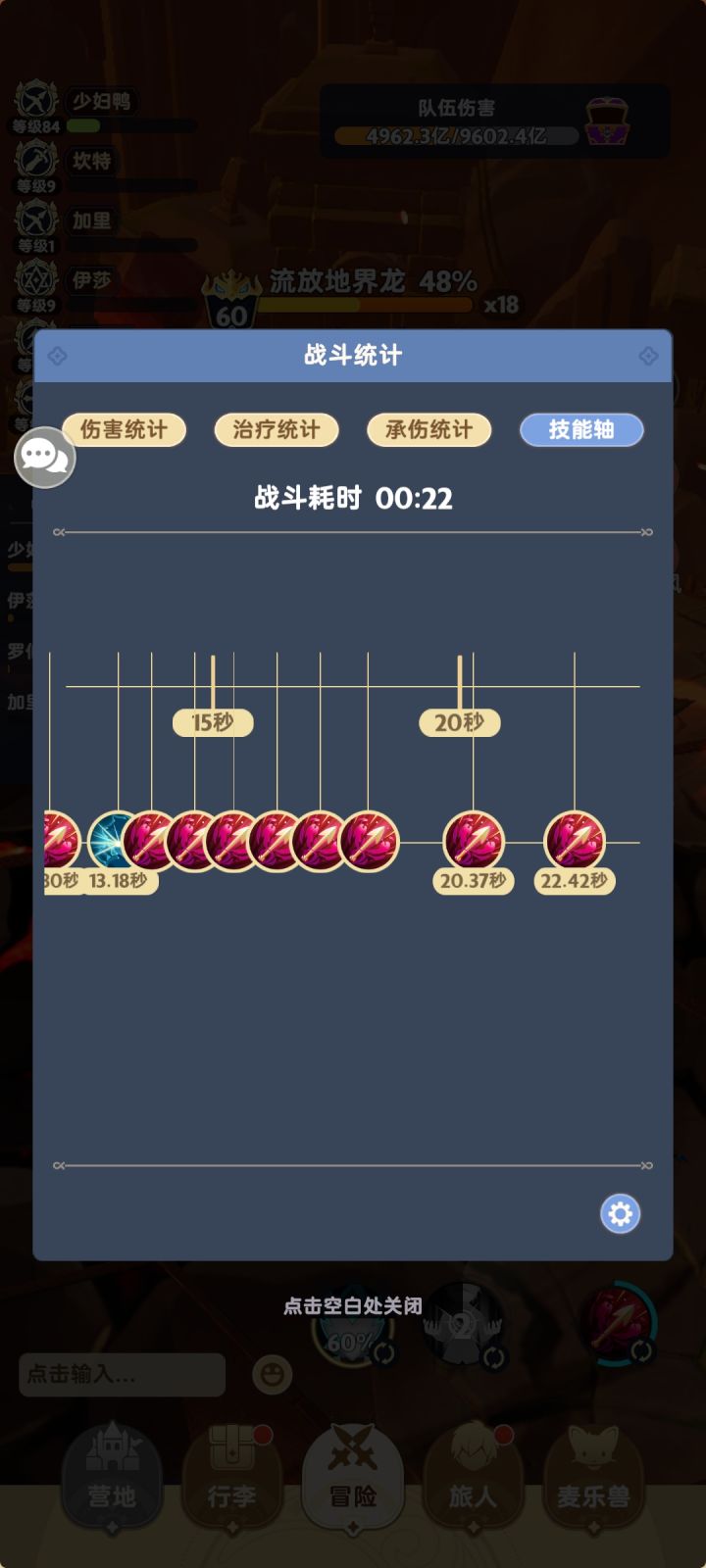Switch to the 治疗统计 tab
The width and height of the screenshot is (706, 1568).
[x=276, y=430]
